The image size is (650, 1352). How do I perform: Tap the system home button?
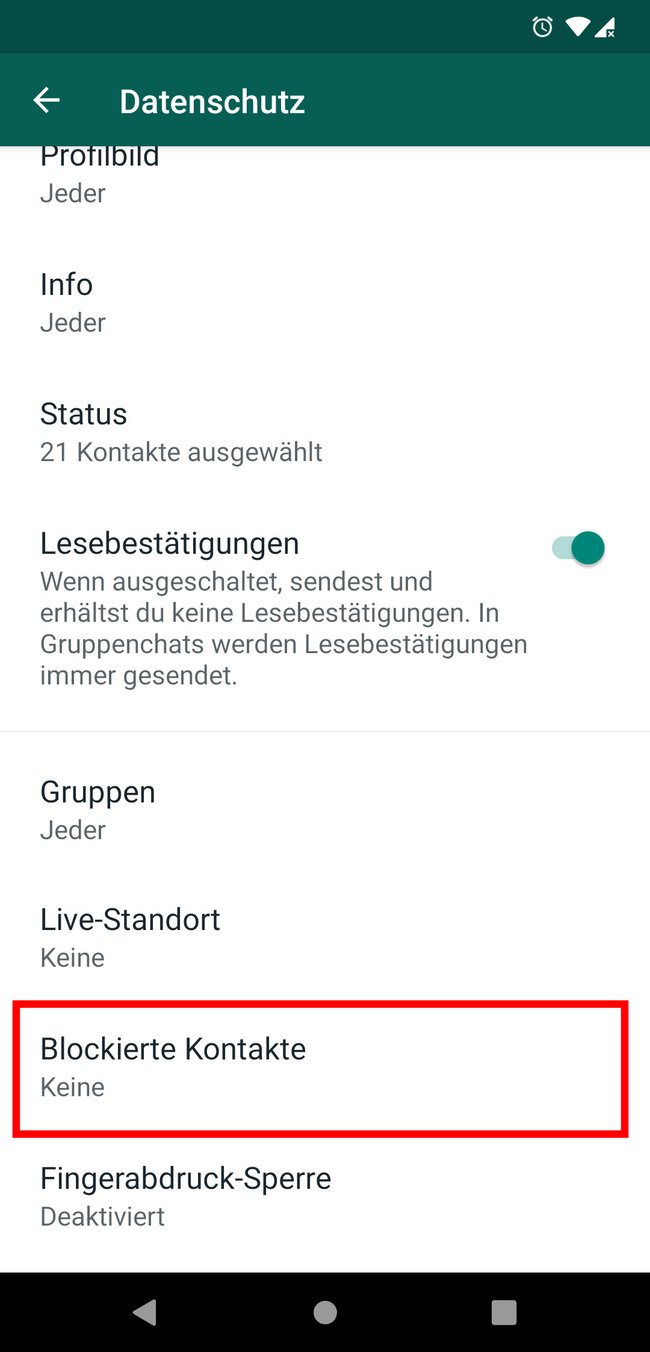tap(325, 1312)
